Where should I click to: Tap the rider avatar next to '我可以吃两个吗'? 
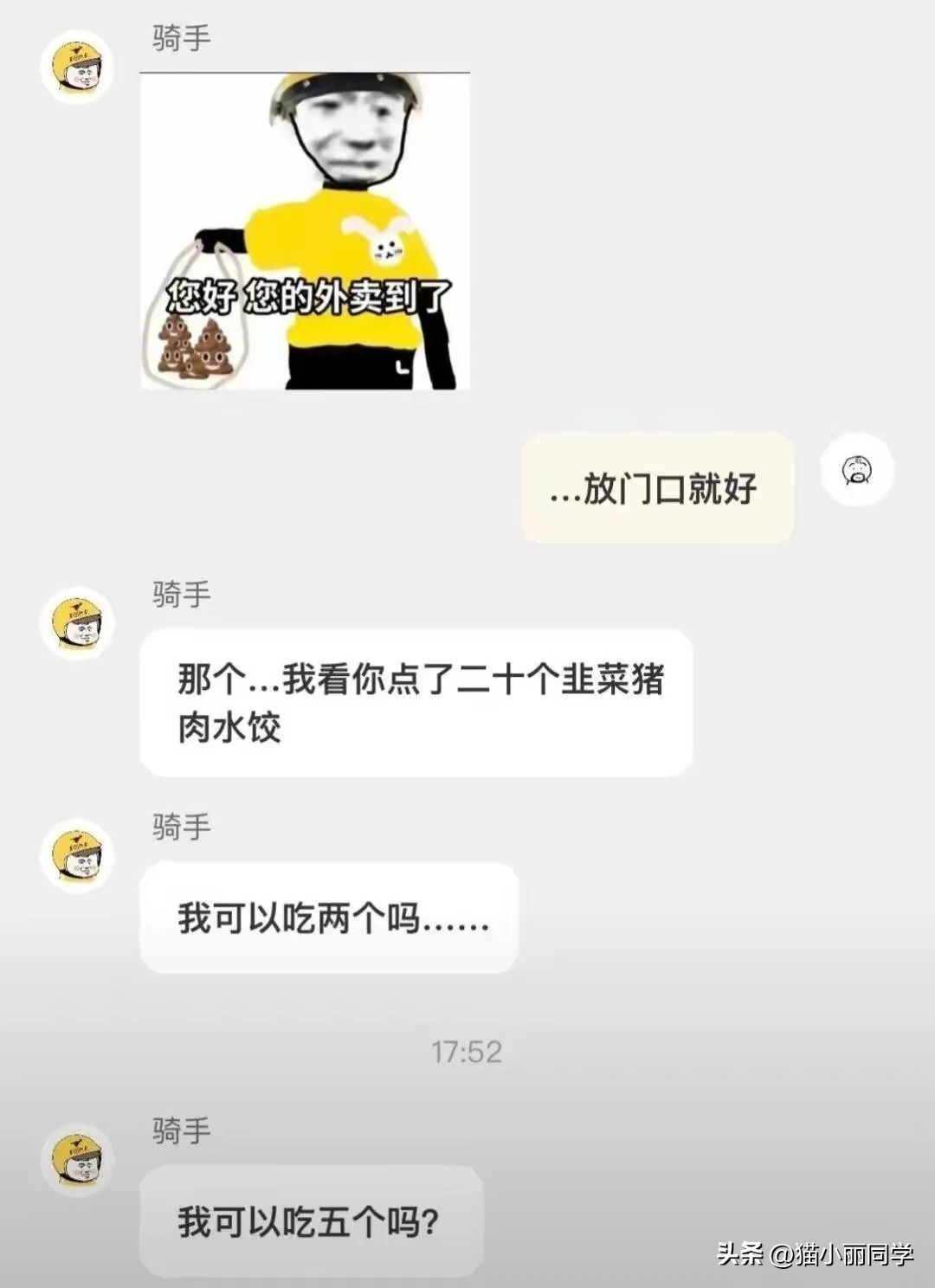(76, 855)
